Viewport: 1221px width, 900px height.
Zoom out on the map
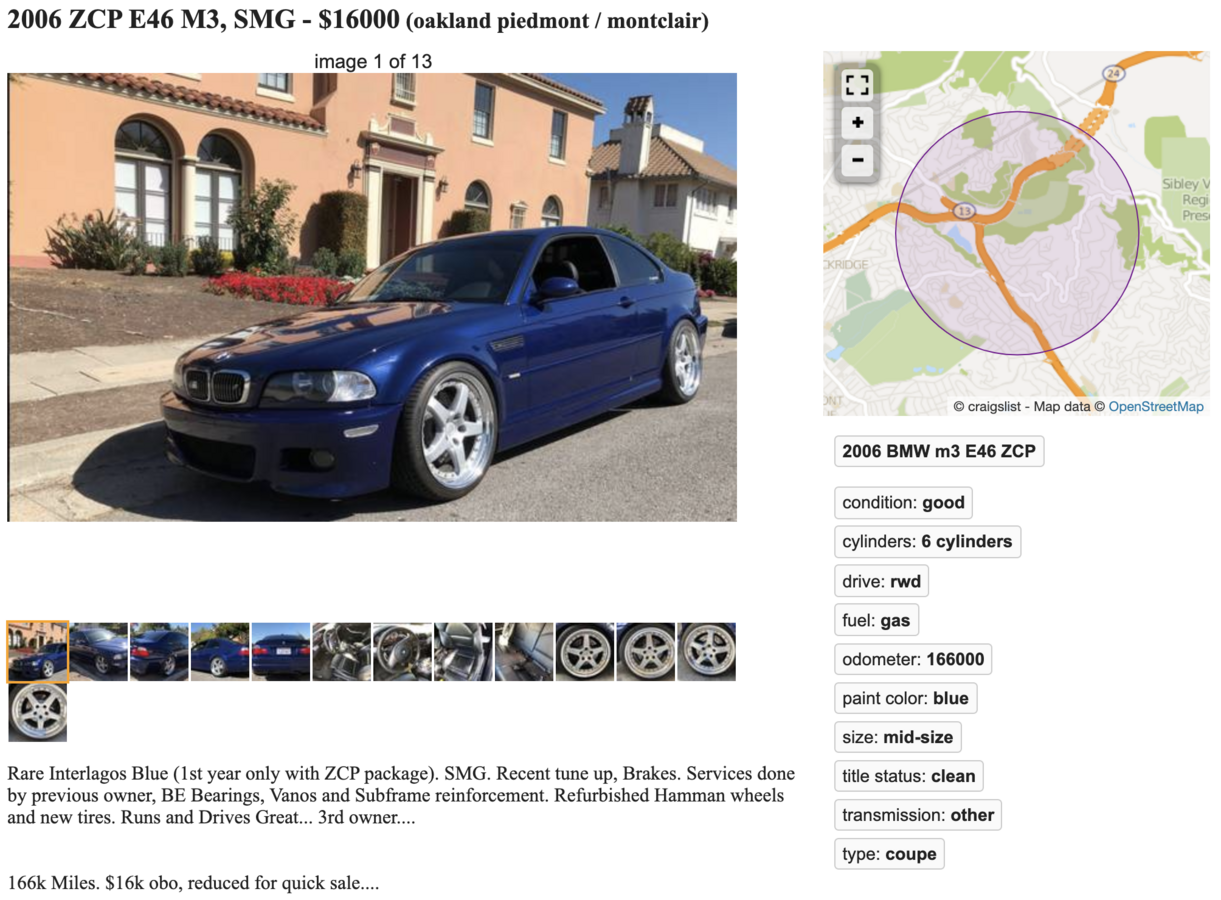pyautogui.click(x=857, y=160)
